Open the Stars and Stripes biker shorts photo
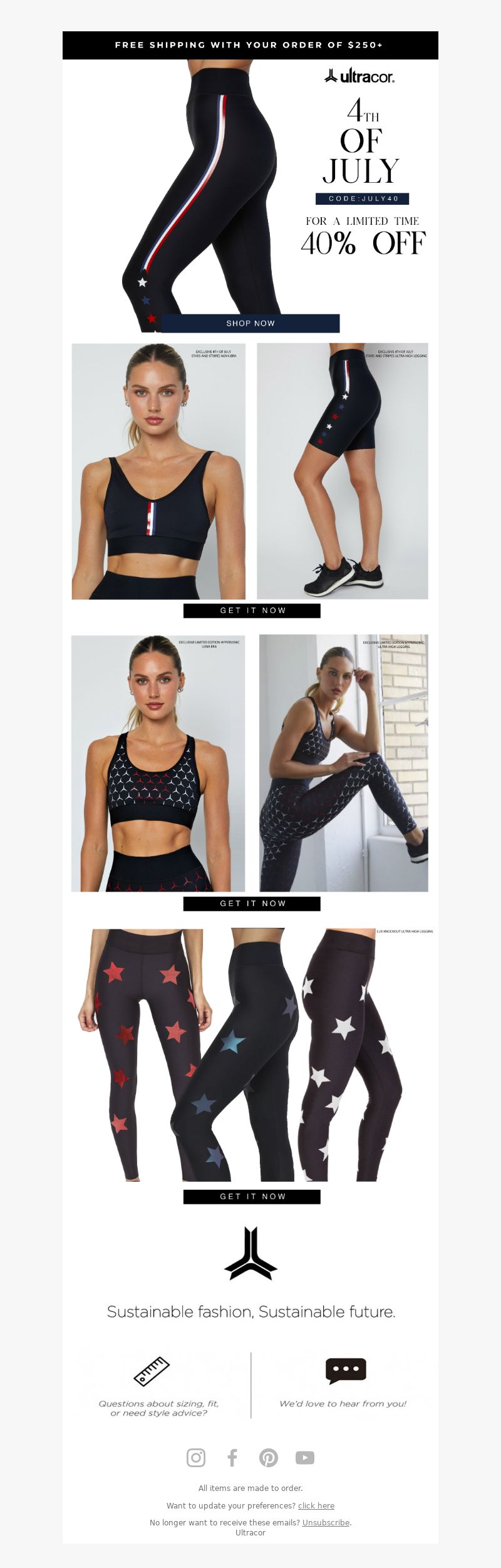This screenshot has height=1568, width=501. [343, 471]
